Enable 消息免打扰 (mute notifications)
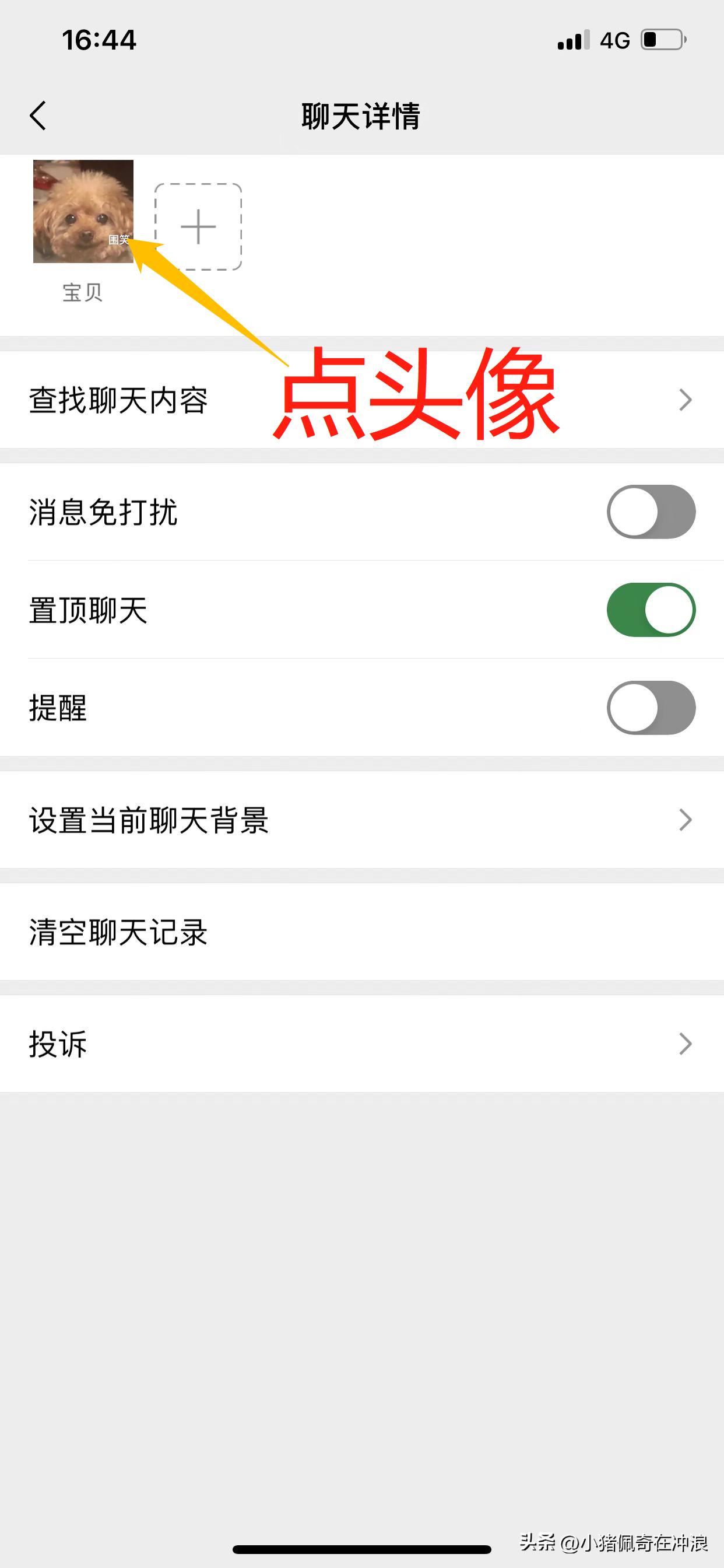 pos(651,512)
